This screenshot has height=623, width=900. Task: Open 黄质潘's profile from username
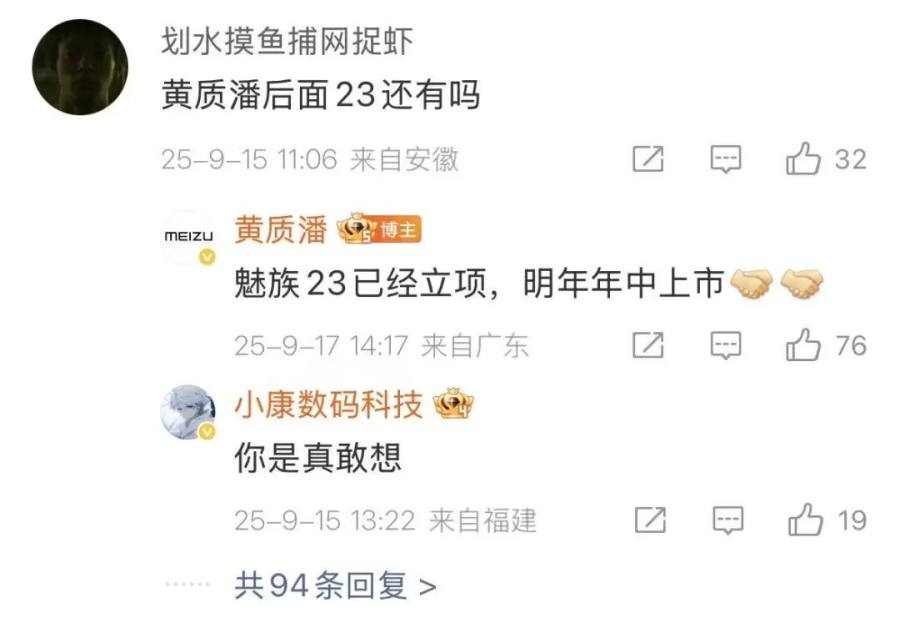click(280, 230)
